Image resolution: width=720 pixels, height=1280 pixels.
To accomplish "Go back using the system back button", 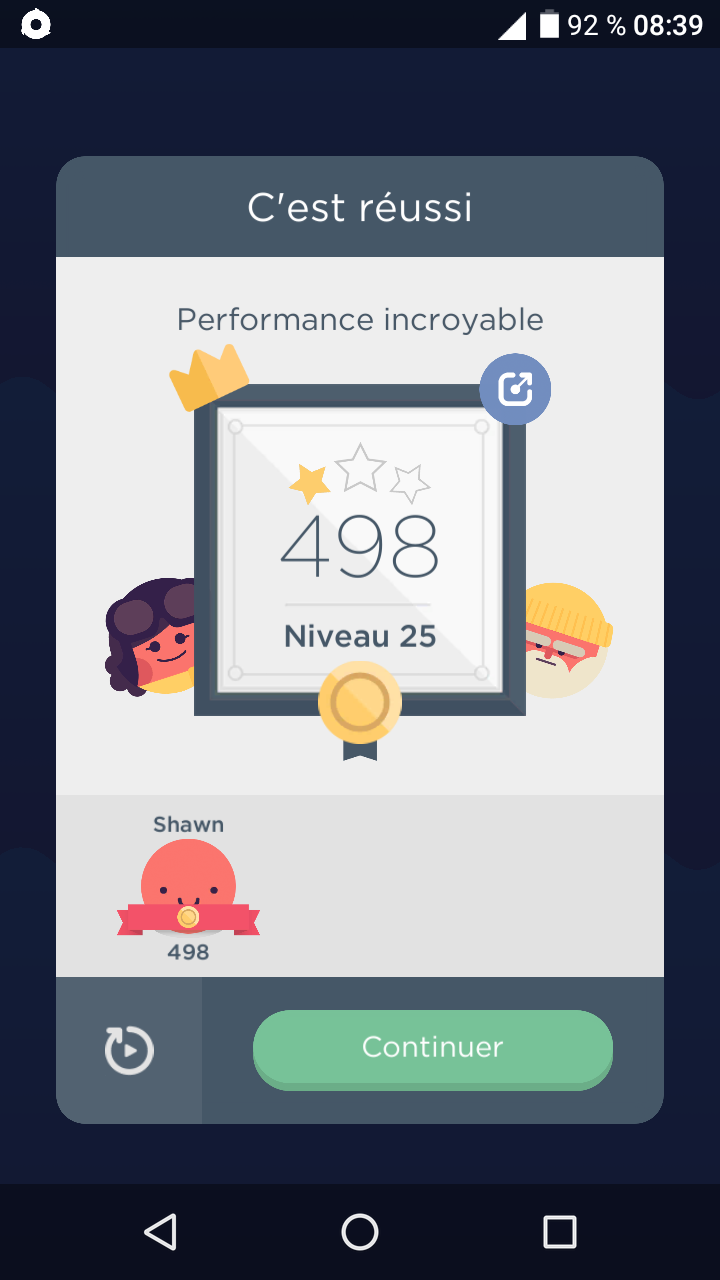I will 160,1232.
